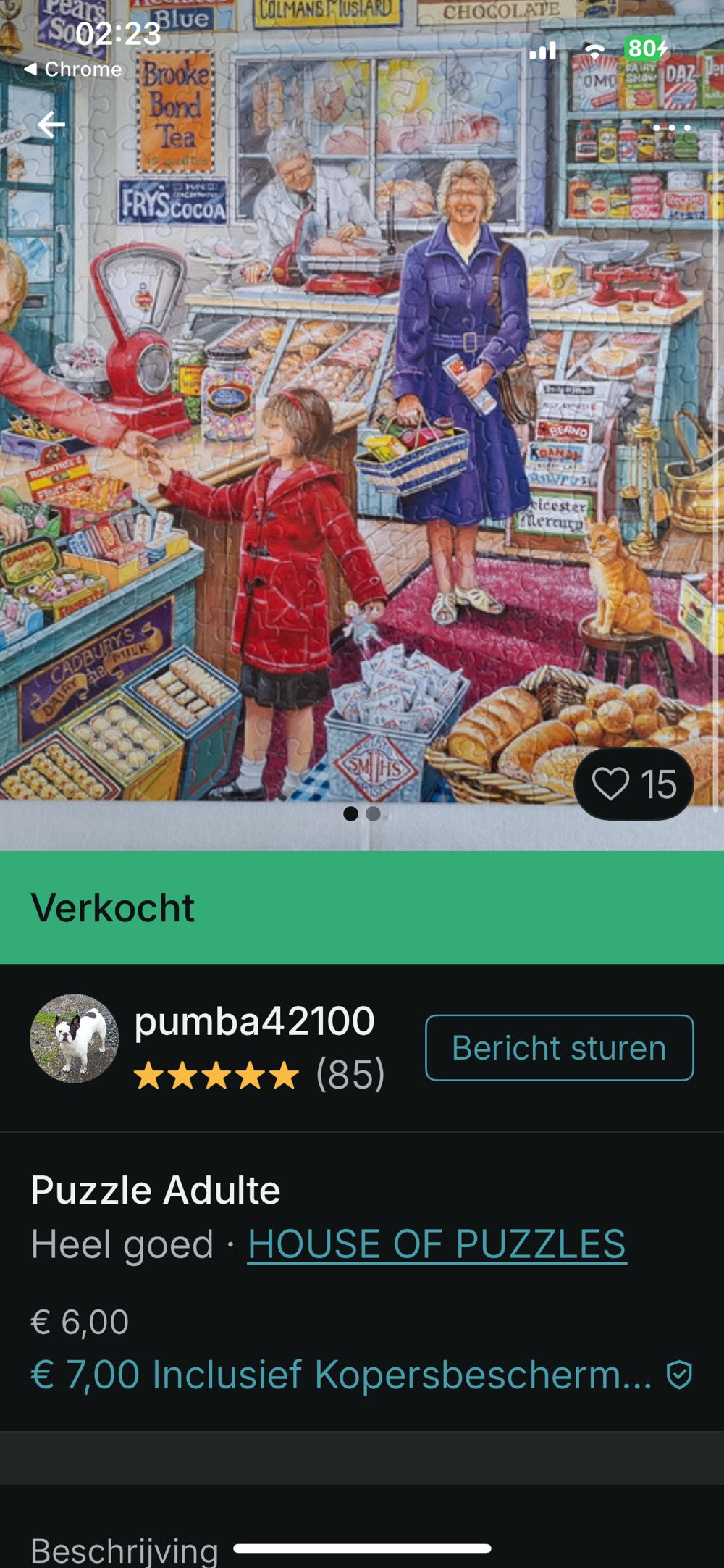Select the second carousel dot

tap(374, 814)
